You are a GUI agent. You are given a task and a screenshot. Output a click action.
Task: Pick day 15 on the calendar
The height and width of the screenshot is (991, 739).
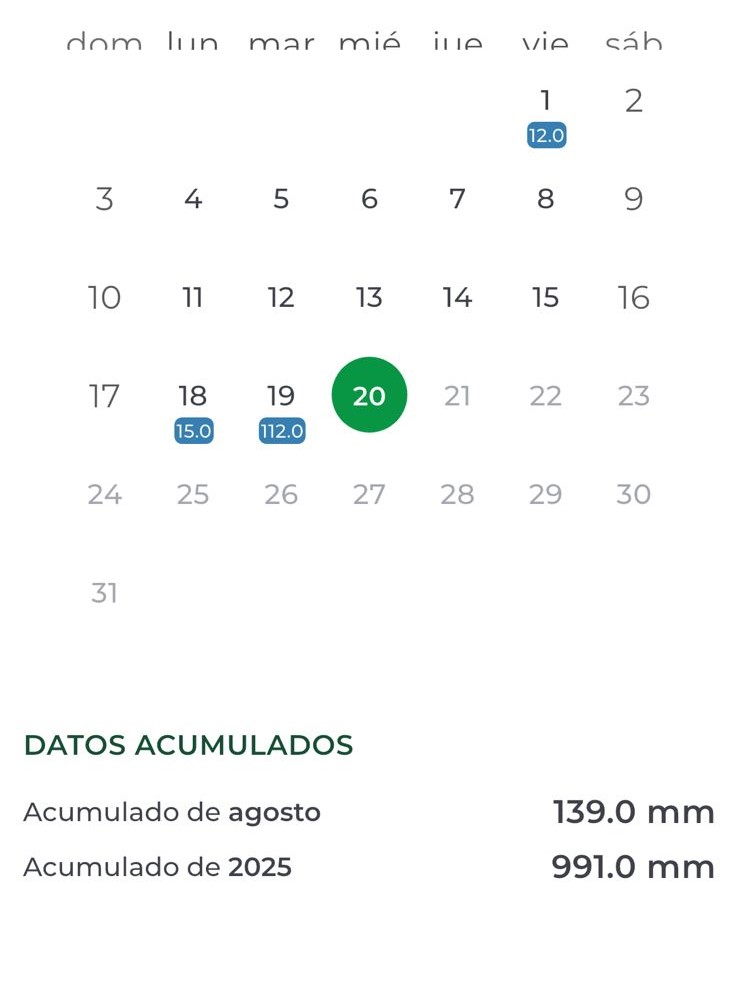(x=545, y=298)
